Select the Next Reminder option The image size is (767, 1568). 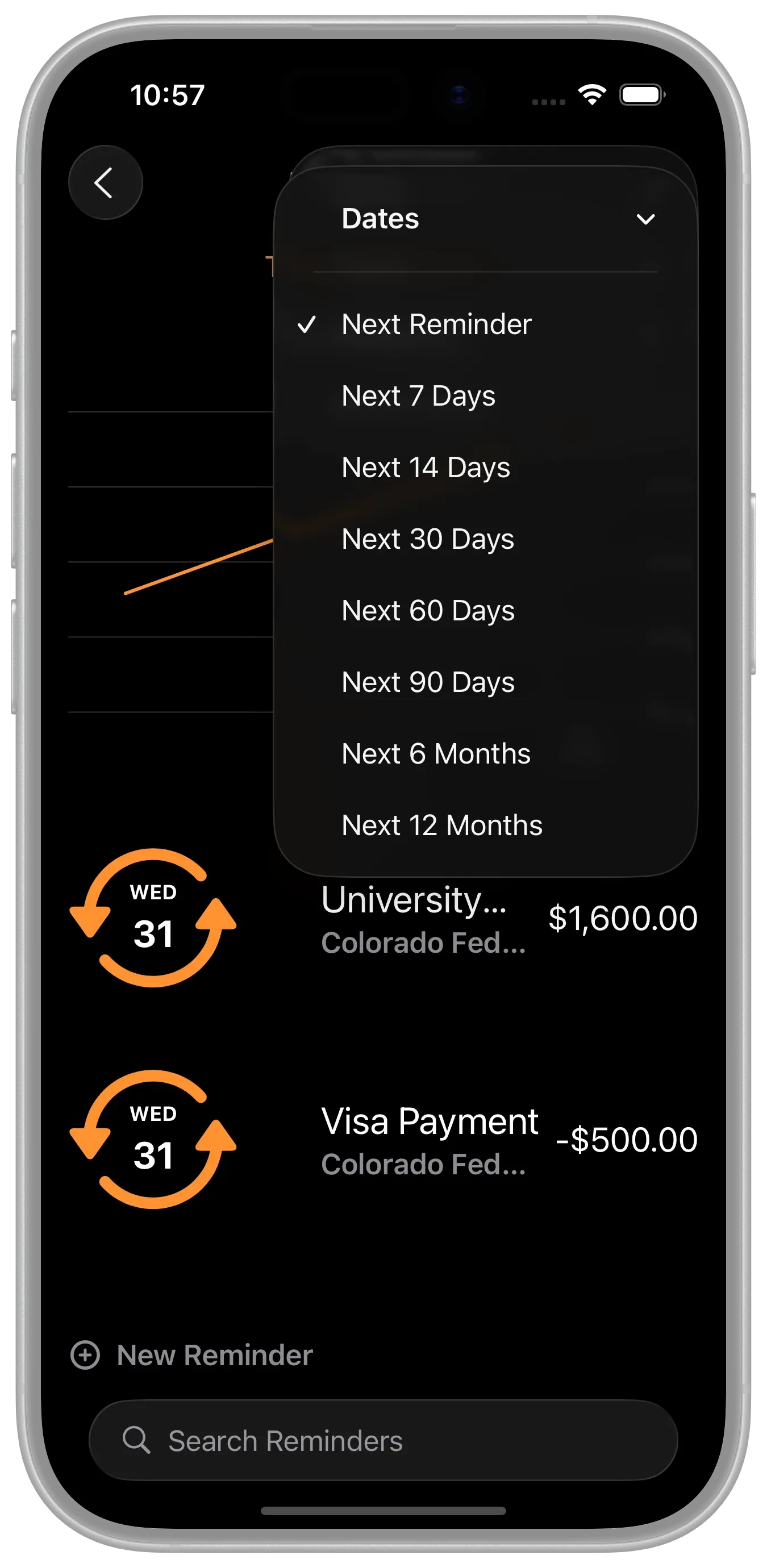click(436, 324)
